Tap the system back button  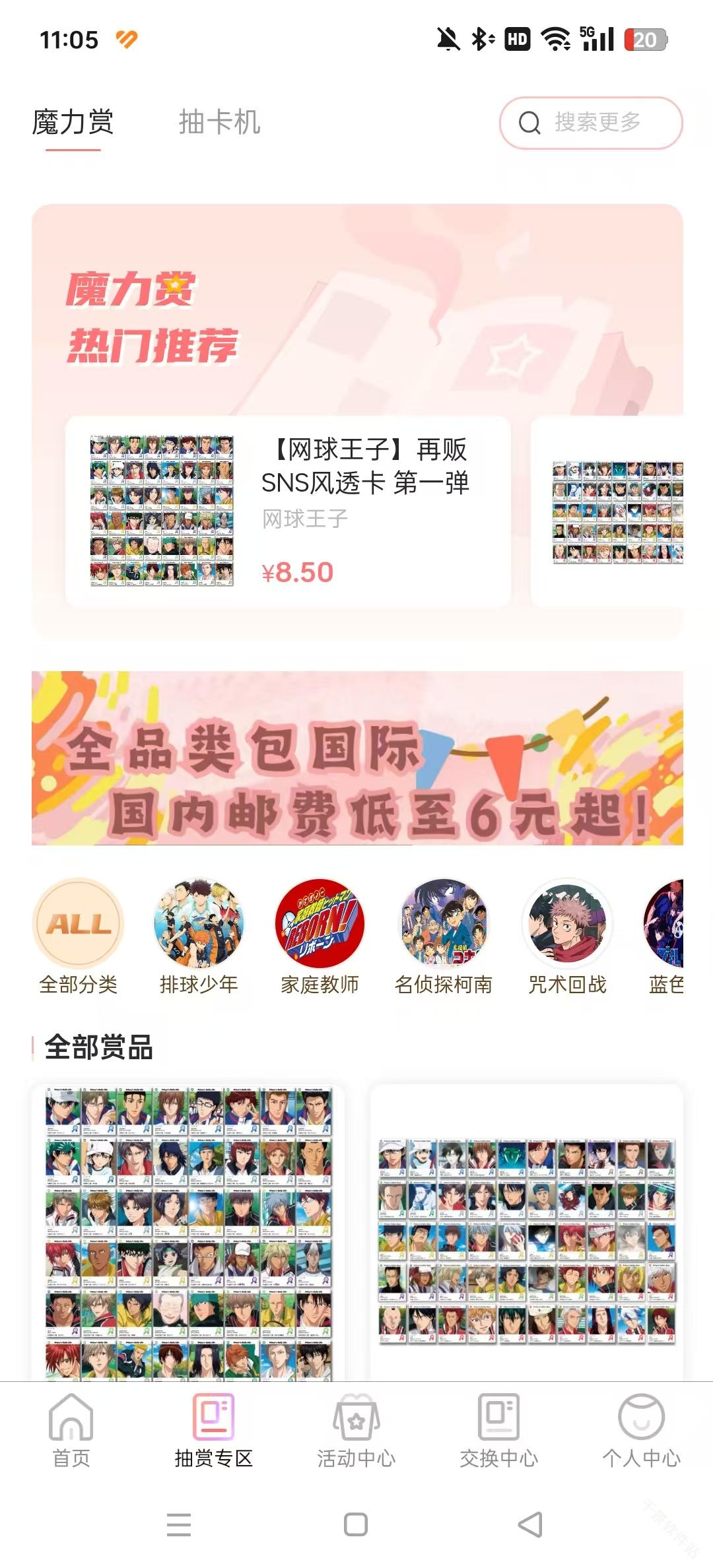pyautogui.click(x=530, y=1524)
